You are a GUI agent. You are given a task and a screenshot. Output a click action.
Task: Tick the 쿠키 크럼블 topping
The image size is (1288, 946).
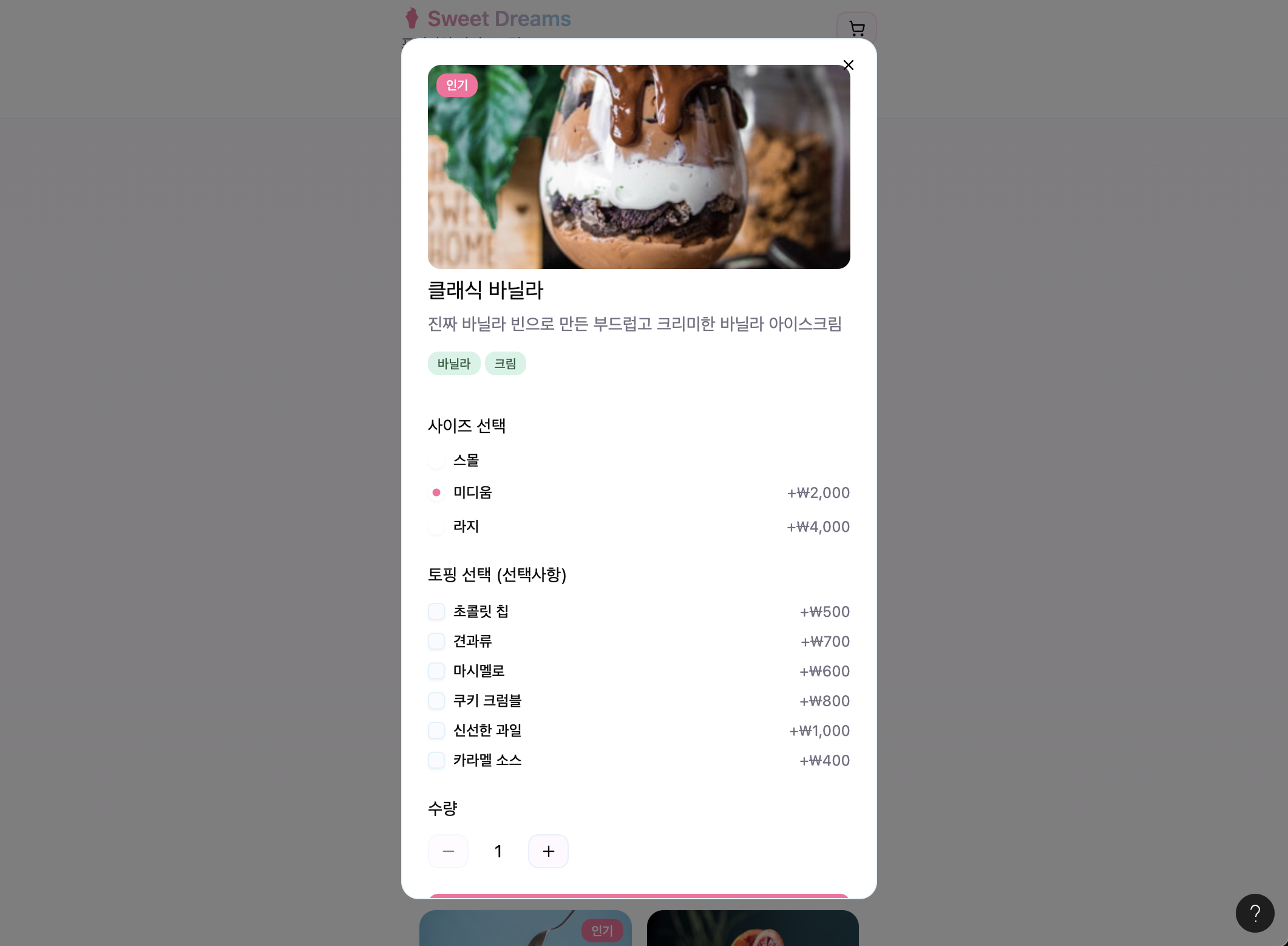(x=436, y=701)
